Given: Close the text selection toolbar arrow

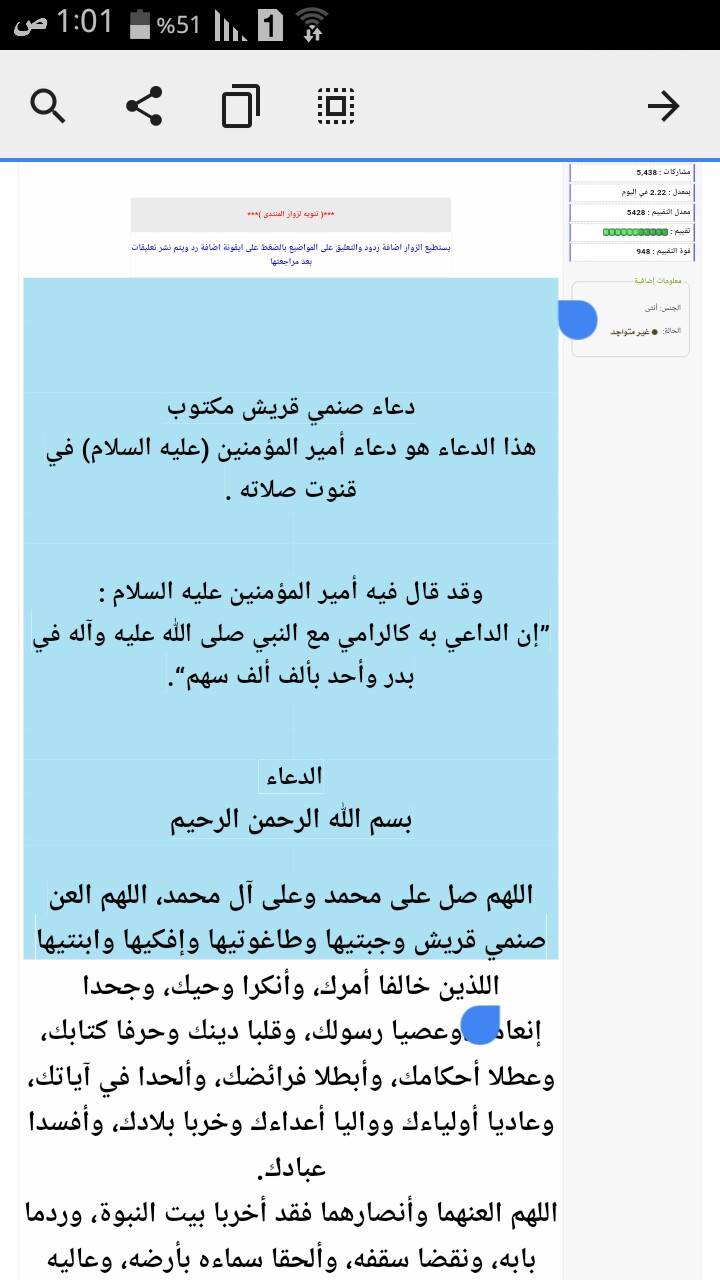Looking at the screenshot, I should 664,105.
